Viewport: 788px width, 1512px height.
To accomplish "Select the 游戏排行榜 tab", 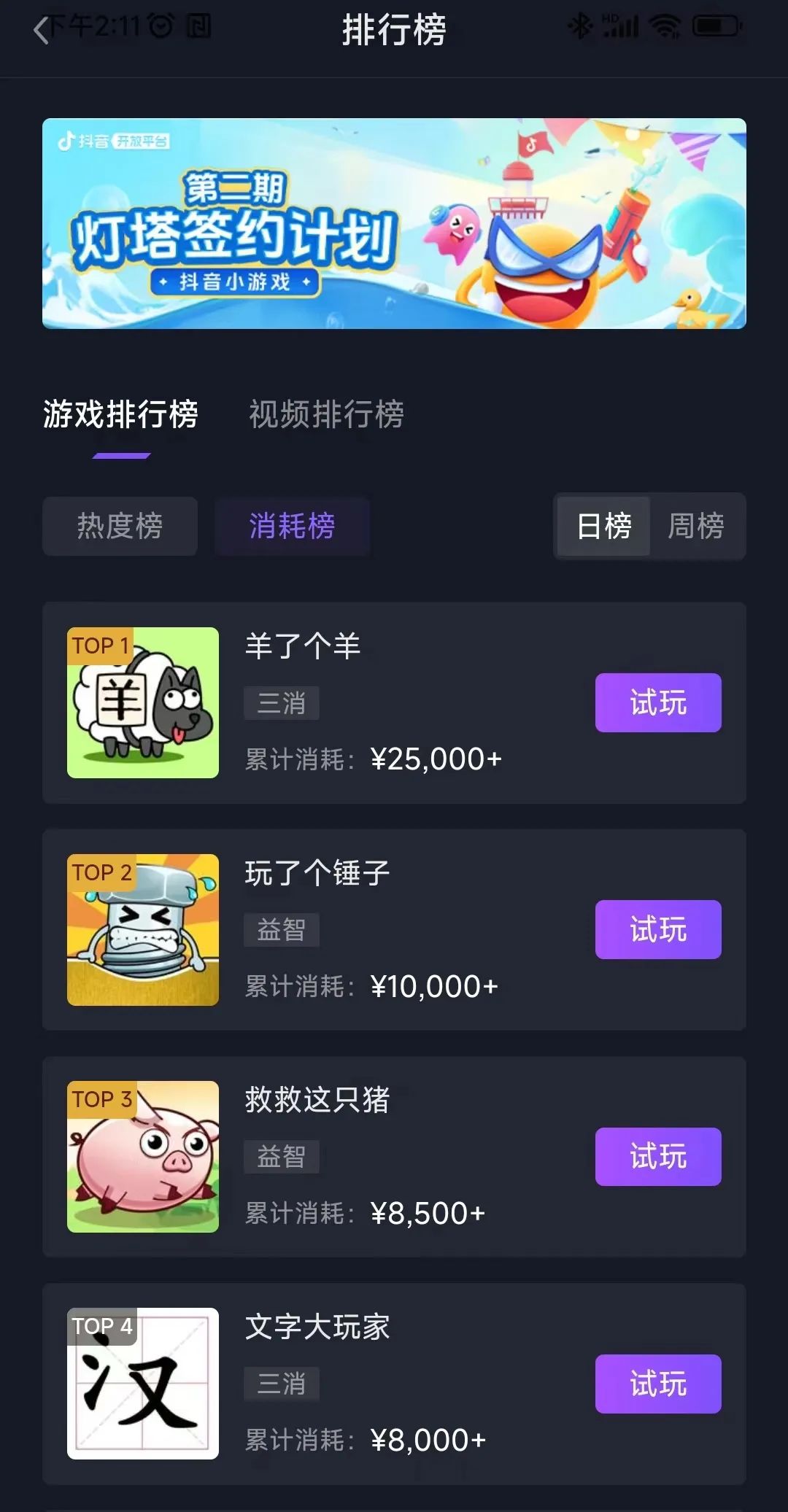I will coord(120,414).
